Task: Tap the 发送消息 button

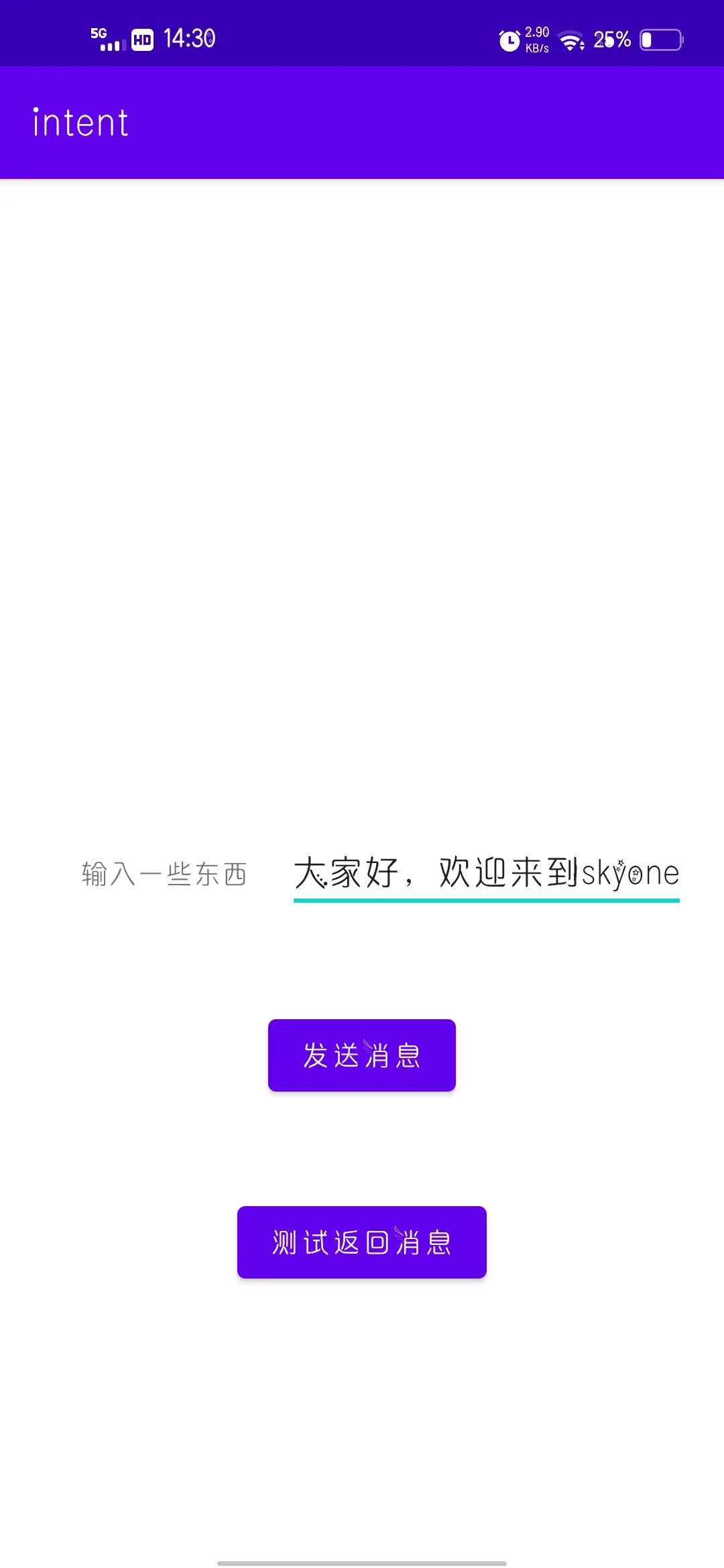Action: pyautogui.click(x=362, y=1055)
